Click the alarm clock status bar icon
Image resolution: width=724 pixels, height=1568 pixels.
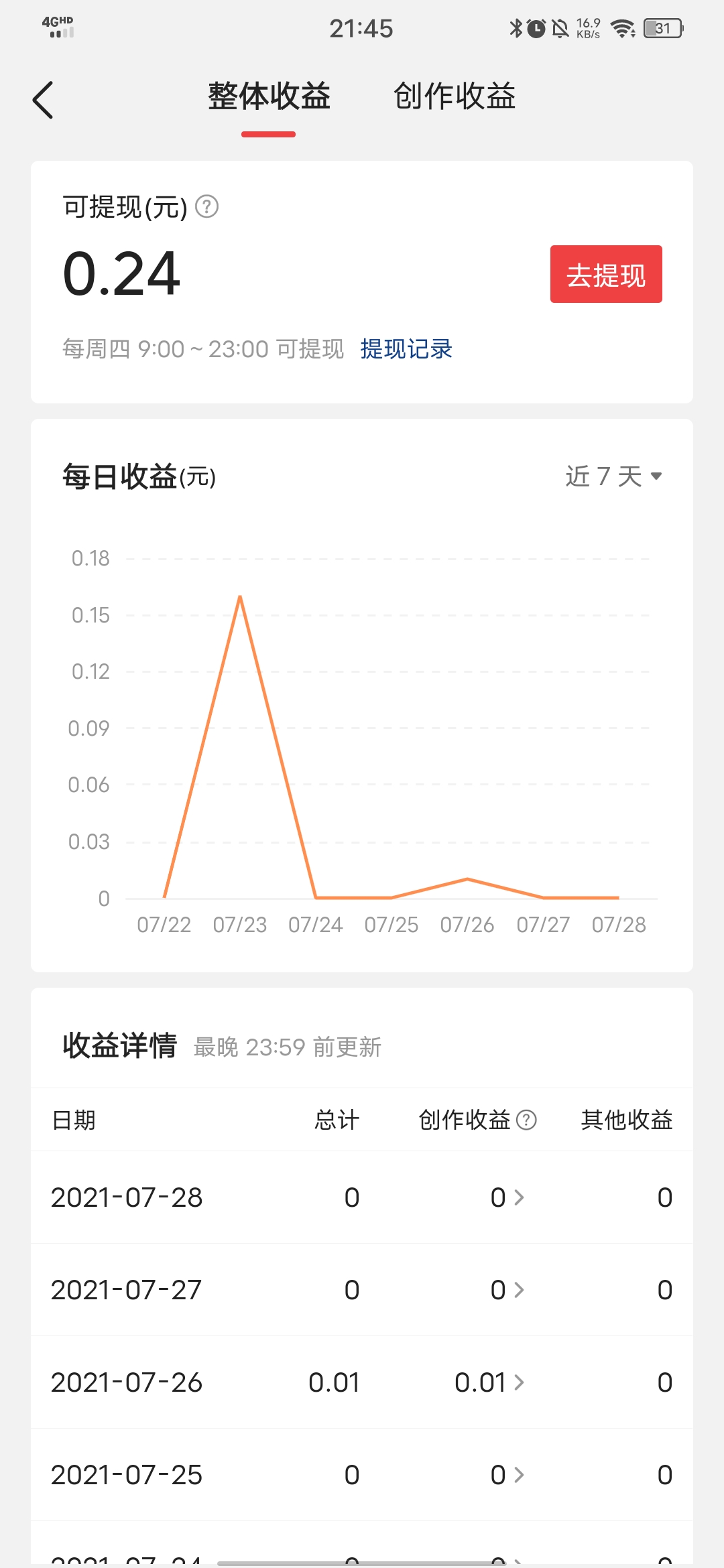(536, 27)
